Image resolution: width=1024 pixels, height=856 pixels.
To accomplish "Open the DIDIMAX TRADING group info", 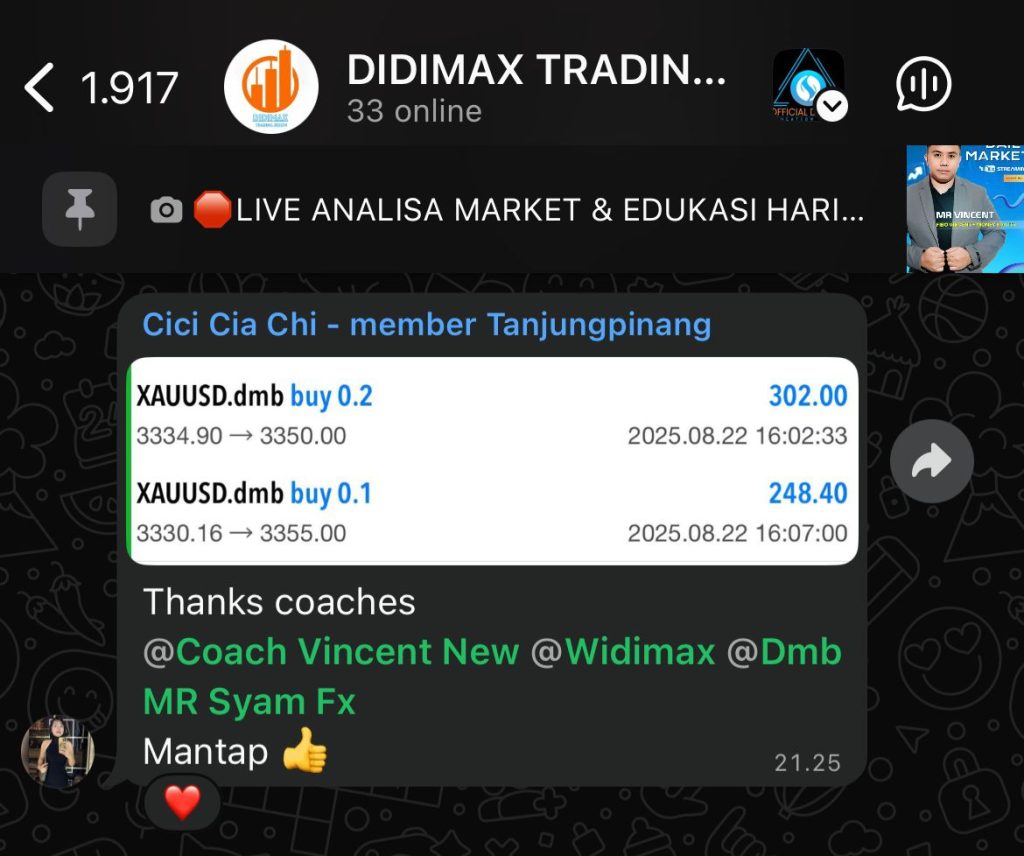I will pyautogui.click(x=535, y=88).
